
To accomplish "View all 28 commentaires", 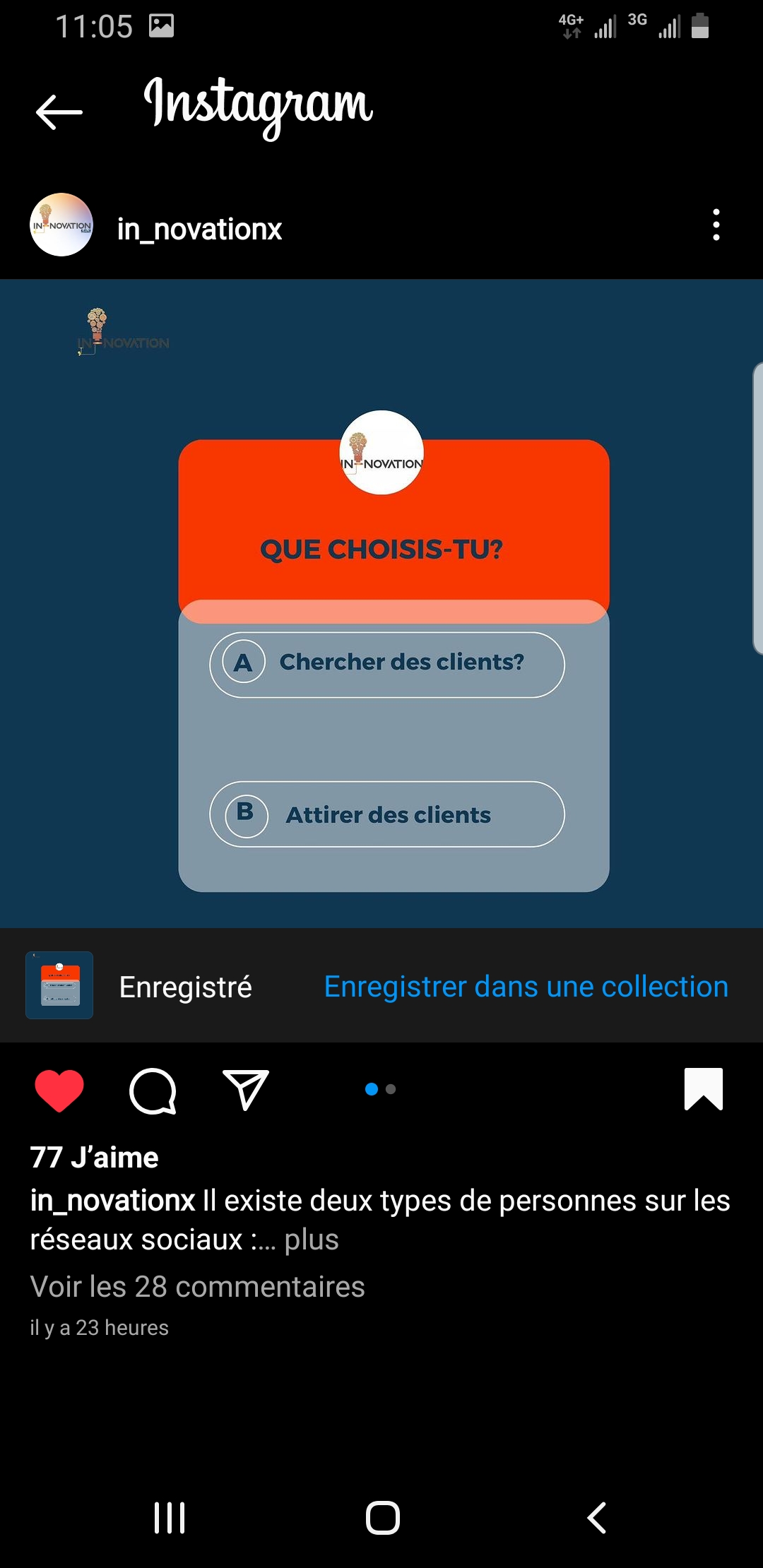I will (x=197, y=1286).
